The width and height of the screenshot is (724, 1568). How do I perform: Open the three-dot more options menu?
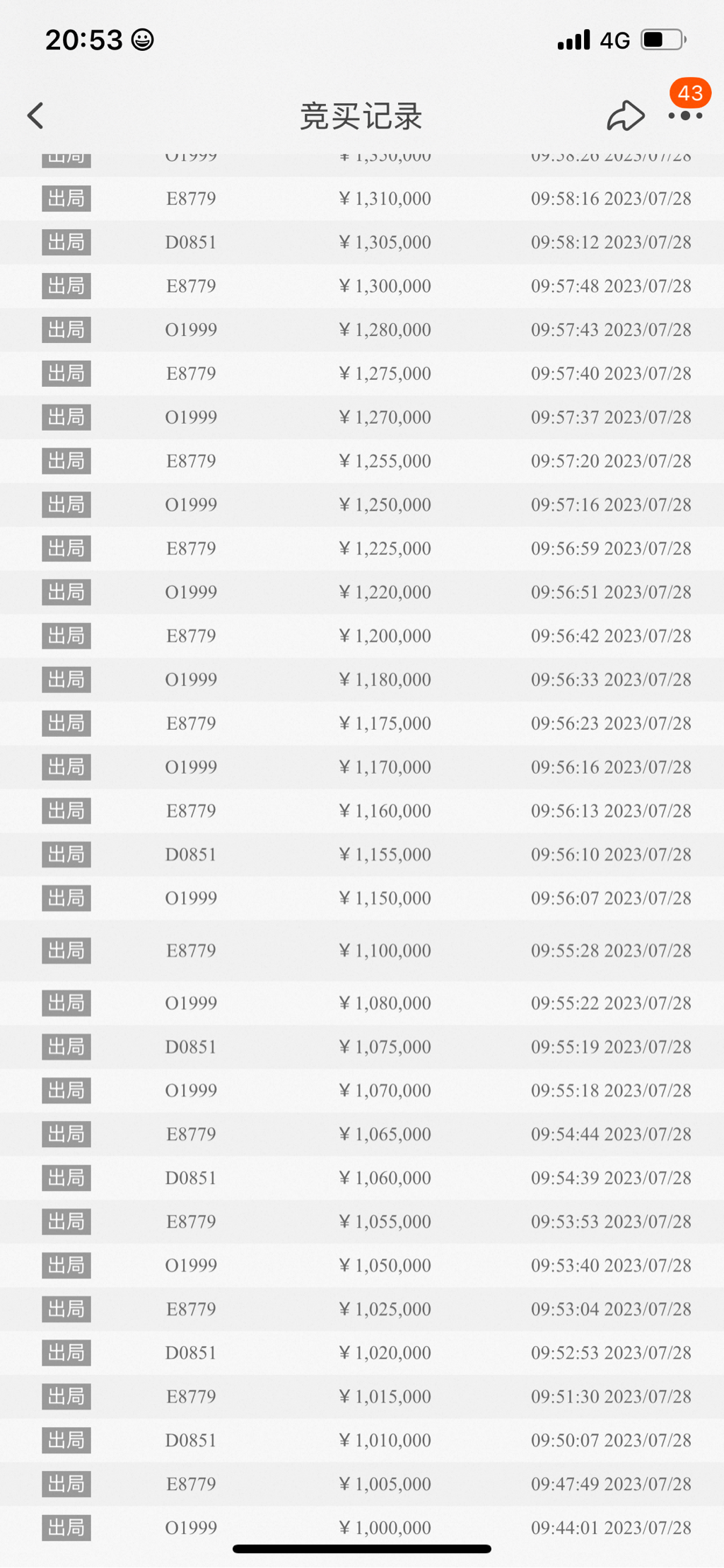click(684, 116)
